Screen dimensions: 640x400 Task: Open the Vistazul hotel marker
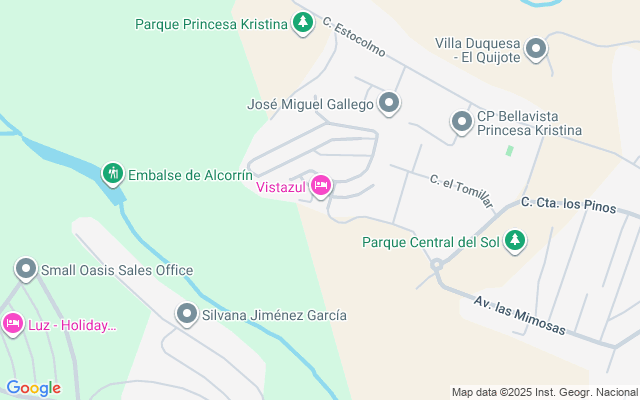point(321,186)
